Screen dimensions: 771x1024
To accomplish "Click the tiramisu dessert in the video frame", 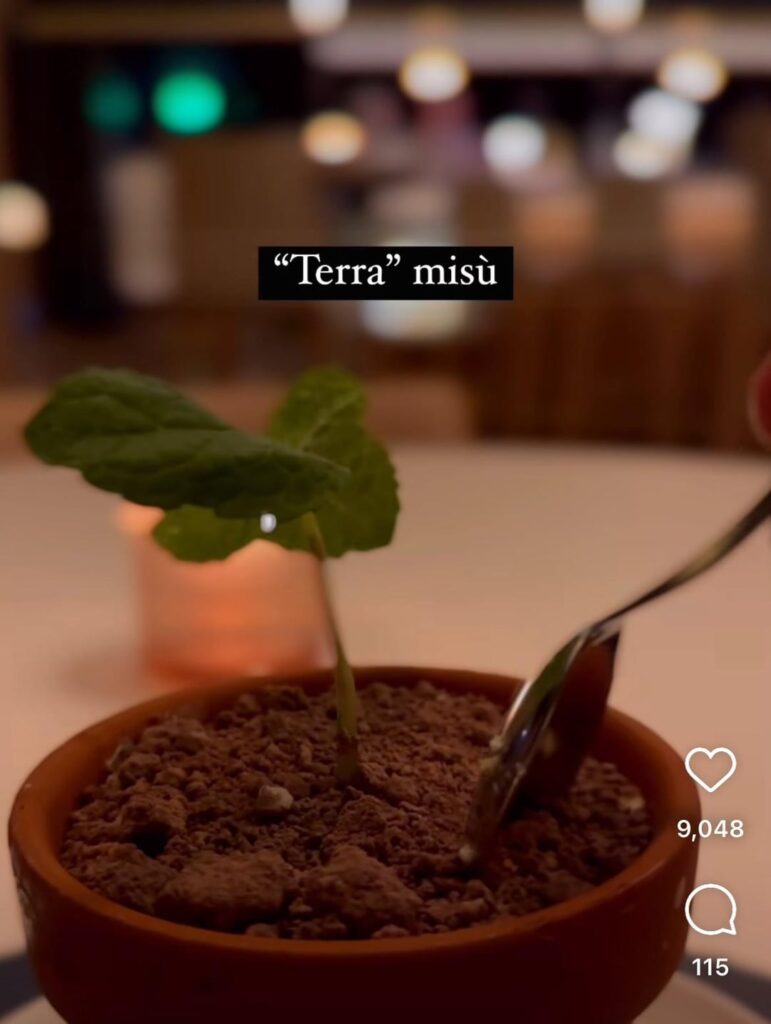I will point(330,830).
